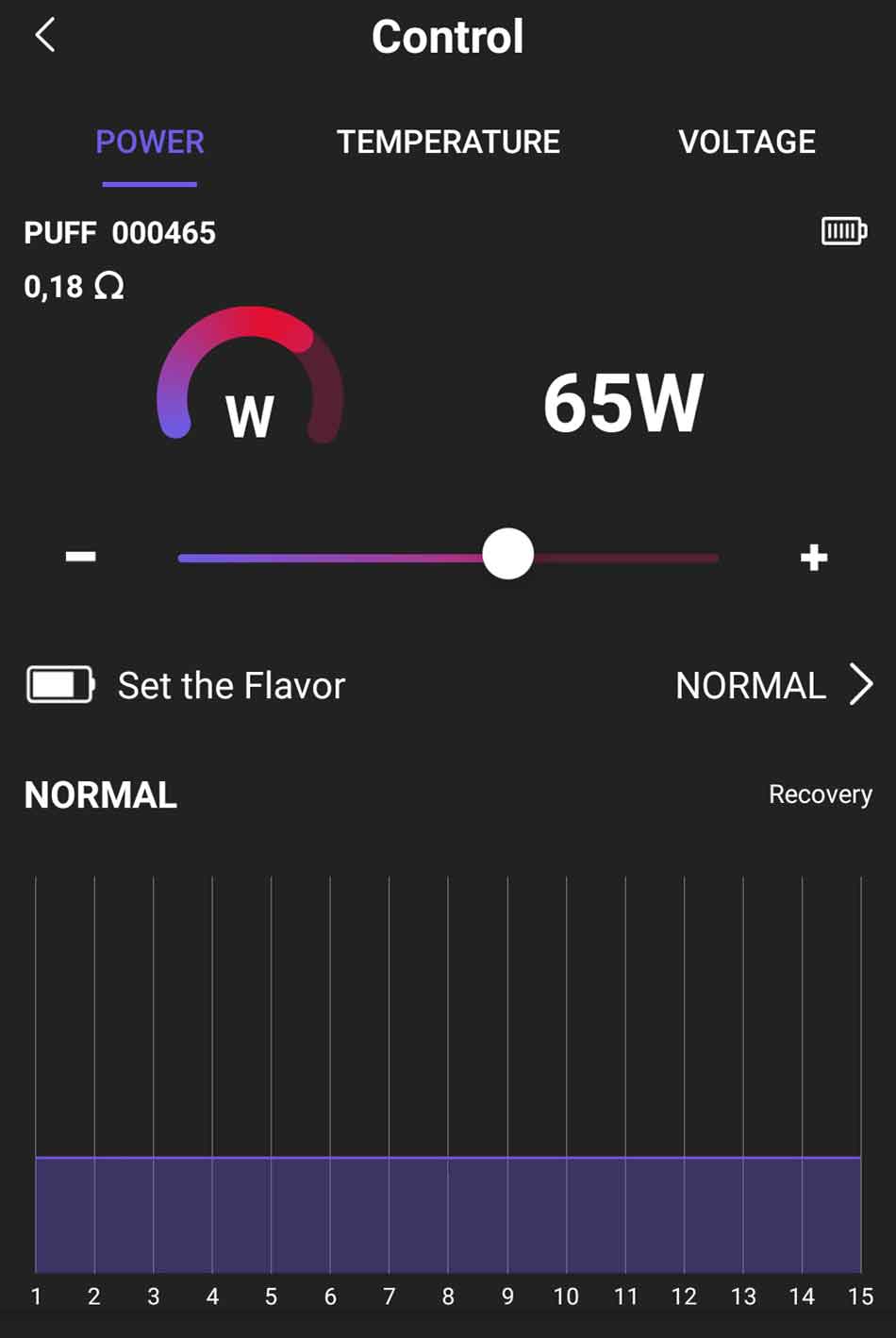Open Set the Flavor options
Image resolution: width=896 pixels, height=1338 pixels.
click(x=773, y=685)
